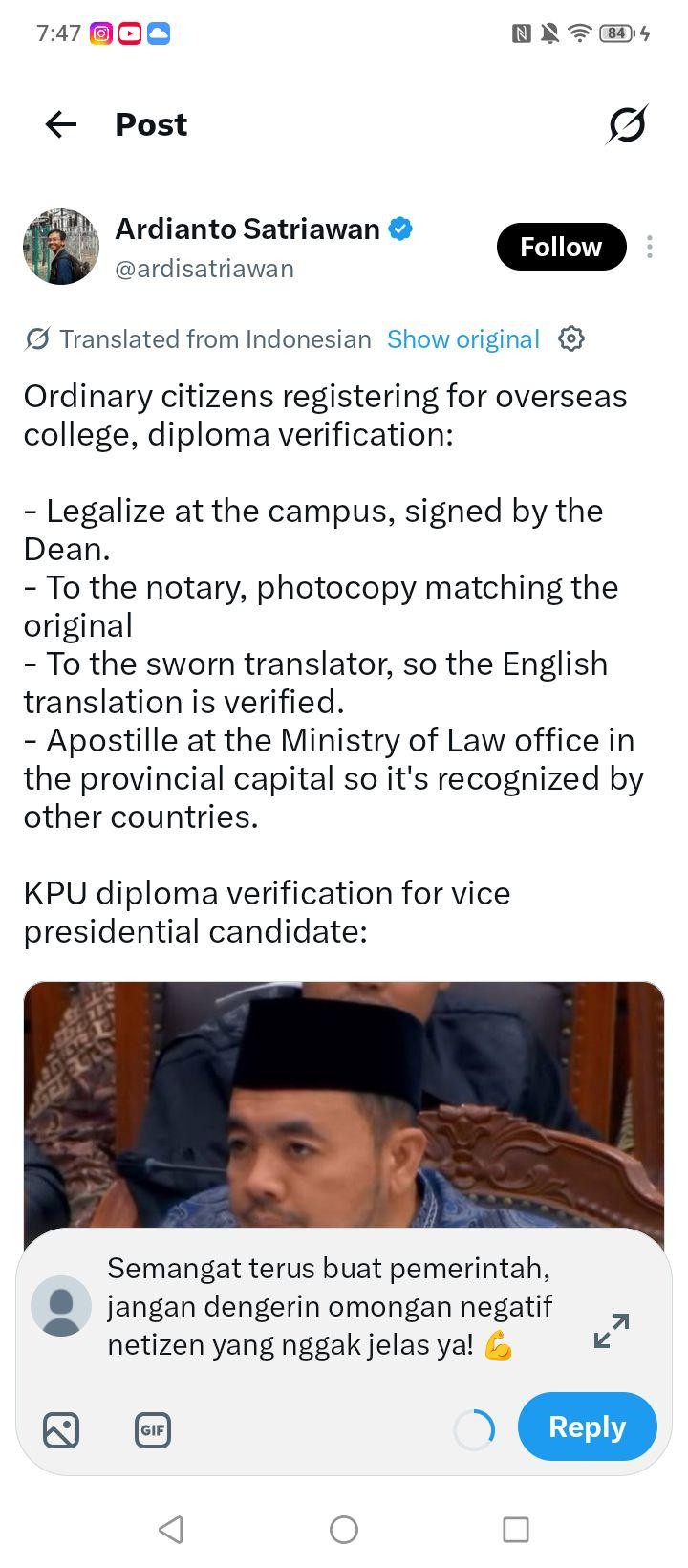Add a GIF to the reply
The height and width of the screenshot is (1568, 688).
coord(153,1430)
